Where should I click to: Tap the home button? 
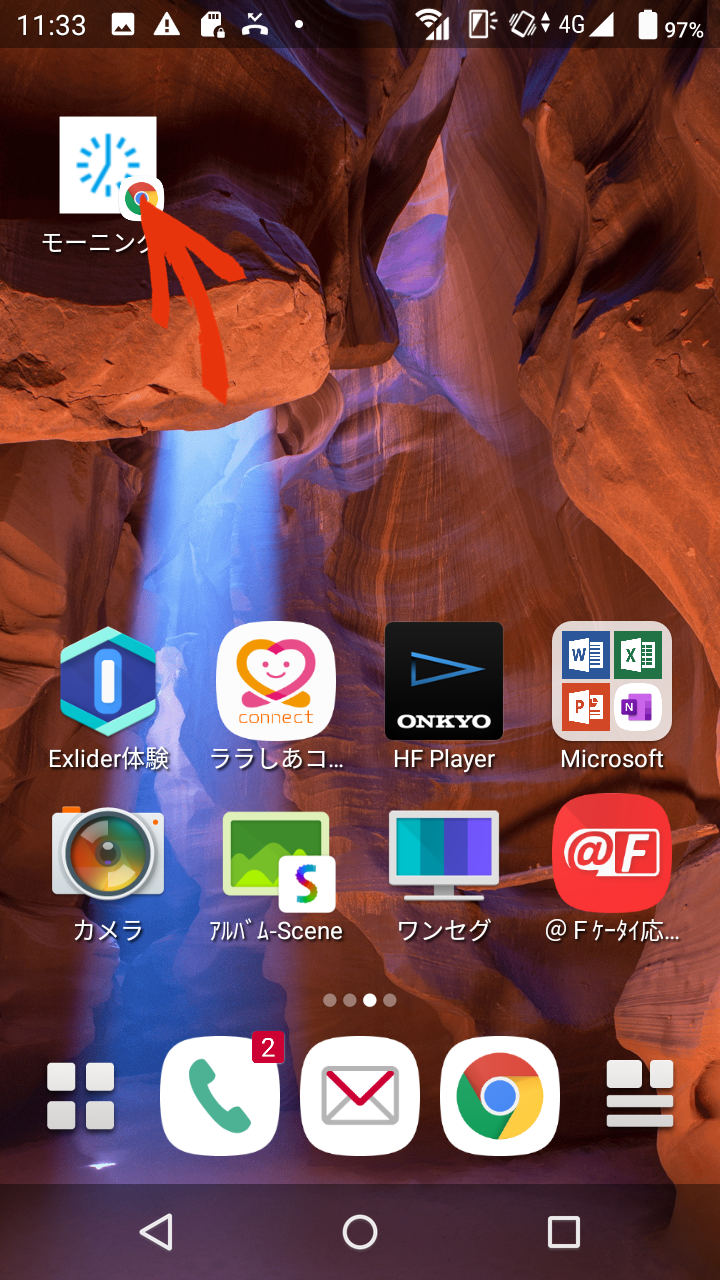360,1232
